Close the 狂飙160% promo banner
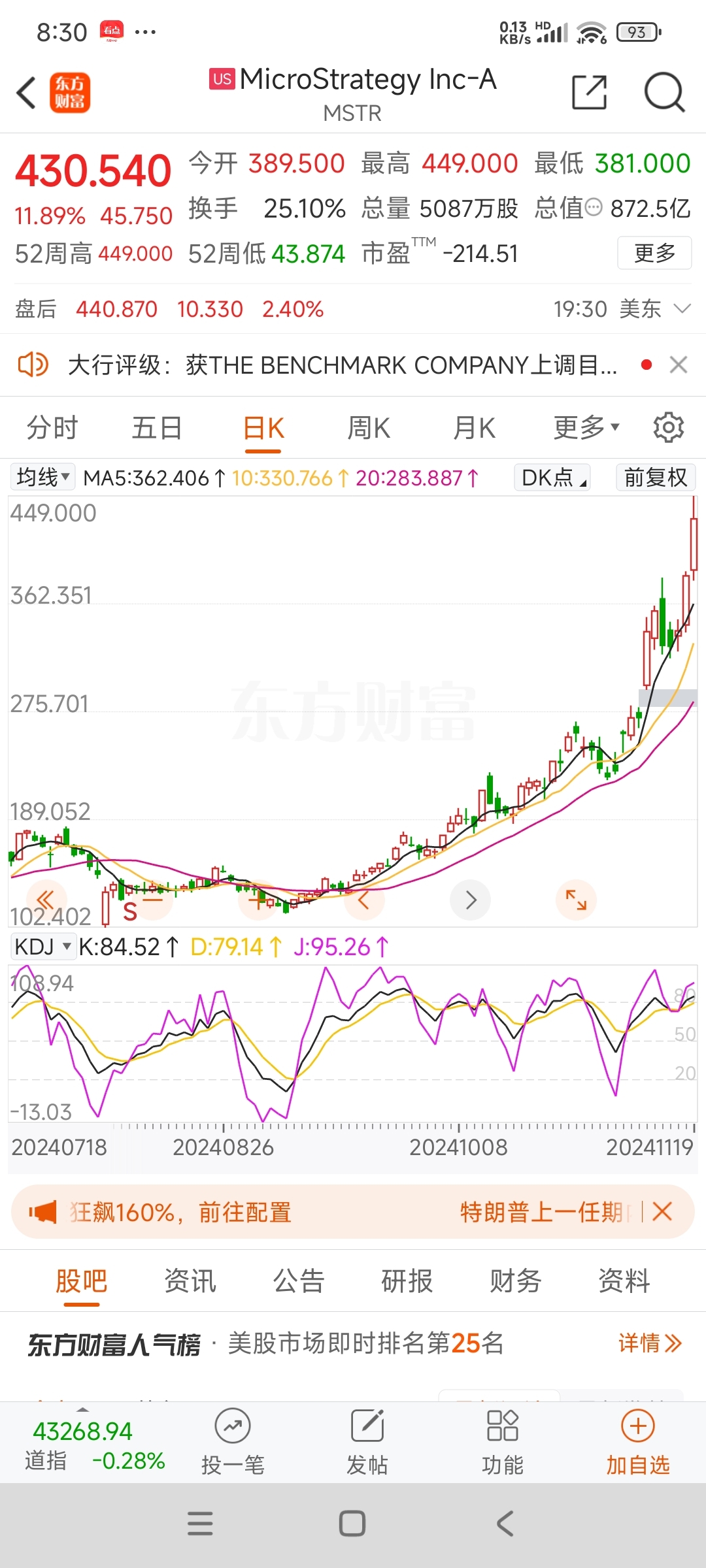 [x=662, y=1212]
